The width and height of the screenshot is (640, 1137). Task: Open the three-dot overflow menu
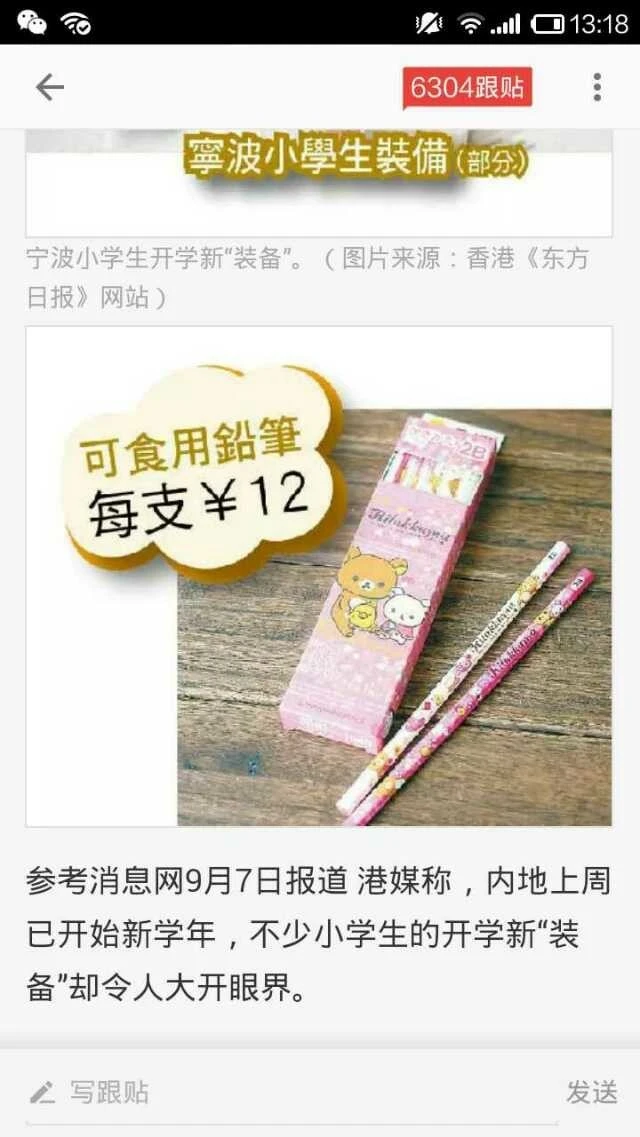tap(597, 88)
